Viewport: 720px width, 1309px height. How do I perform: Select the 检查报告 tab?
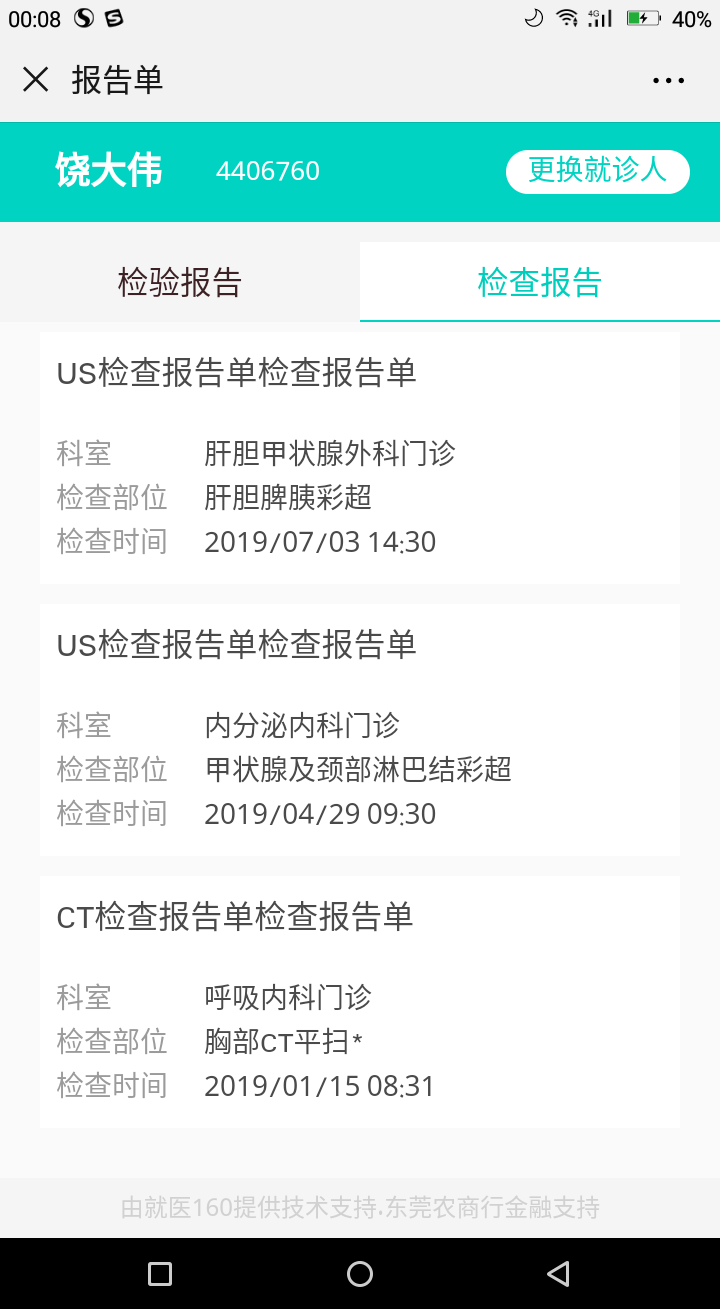[540, 282]
